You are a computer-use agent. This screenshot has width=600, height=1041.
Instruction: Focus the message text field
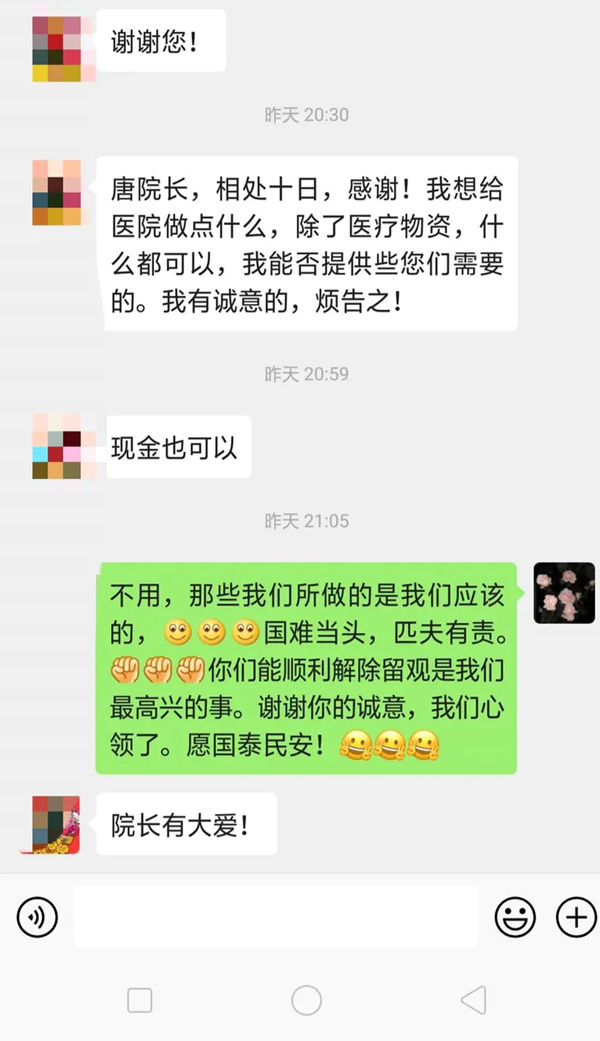276,916
